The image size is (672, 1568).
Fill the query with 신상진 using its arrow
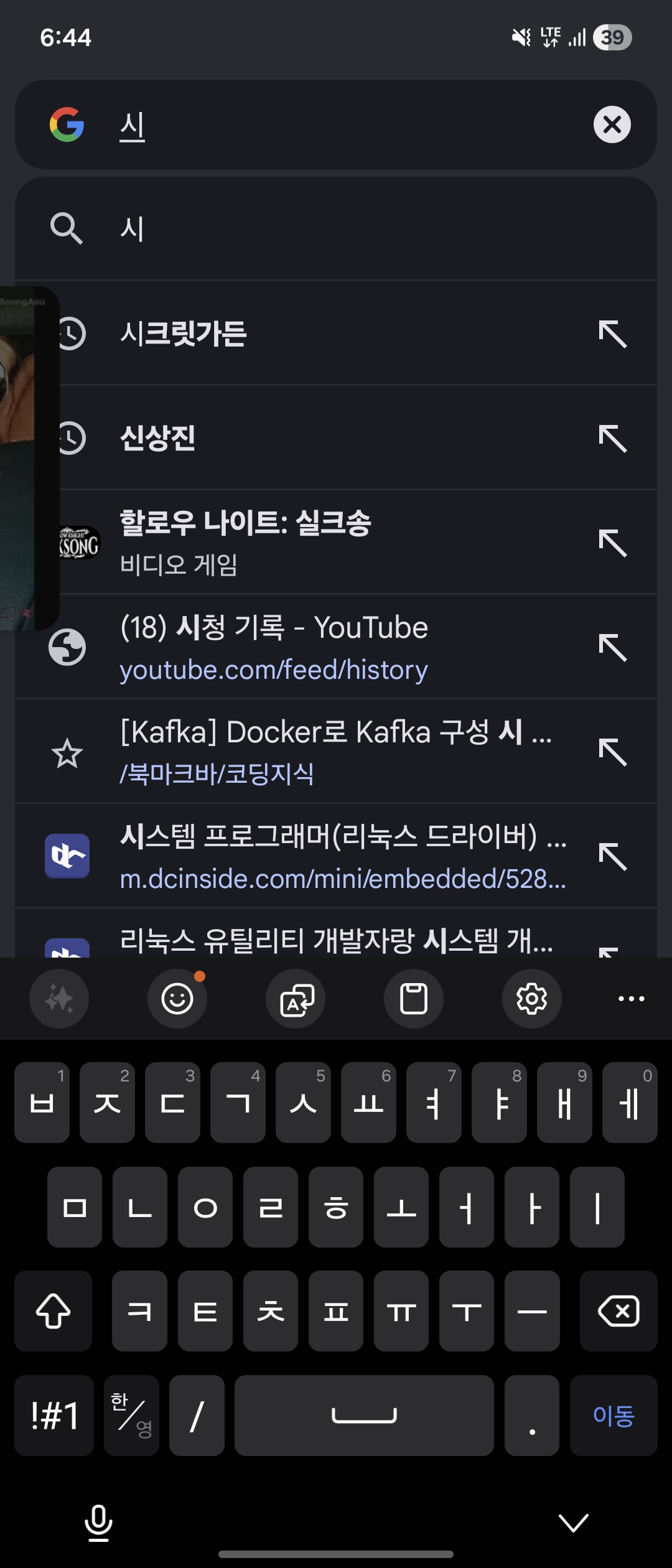coord(613,439)
